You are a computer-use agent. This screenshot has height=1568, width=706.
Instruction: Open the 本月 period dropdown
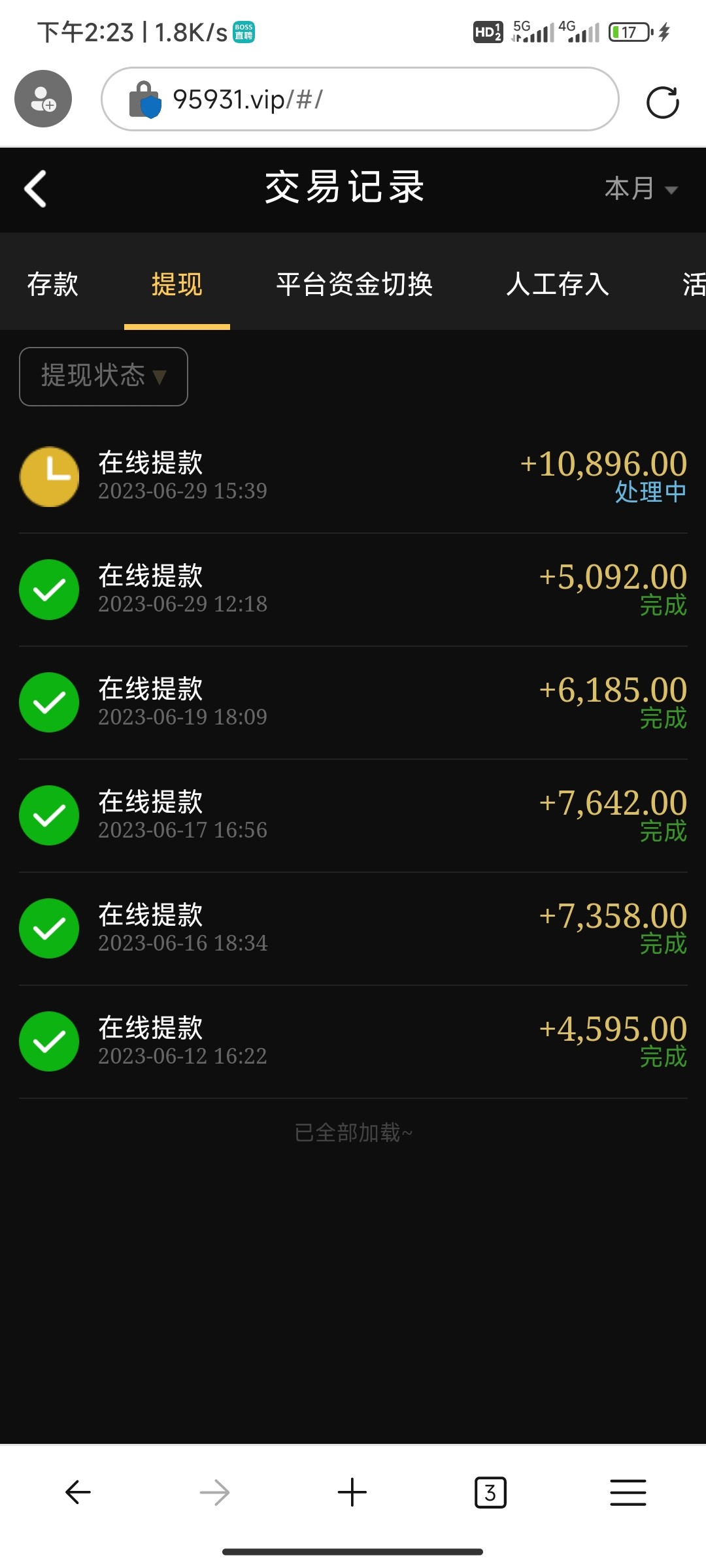click(x=641, y=189)
